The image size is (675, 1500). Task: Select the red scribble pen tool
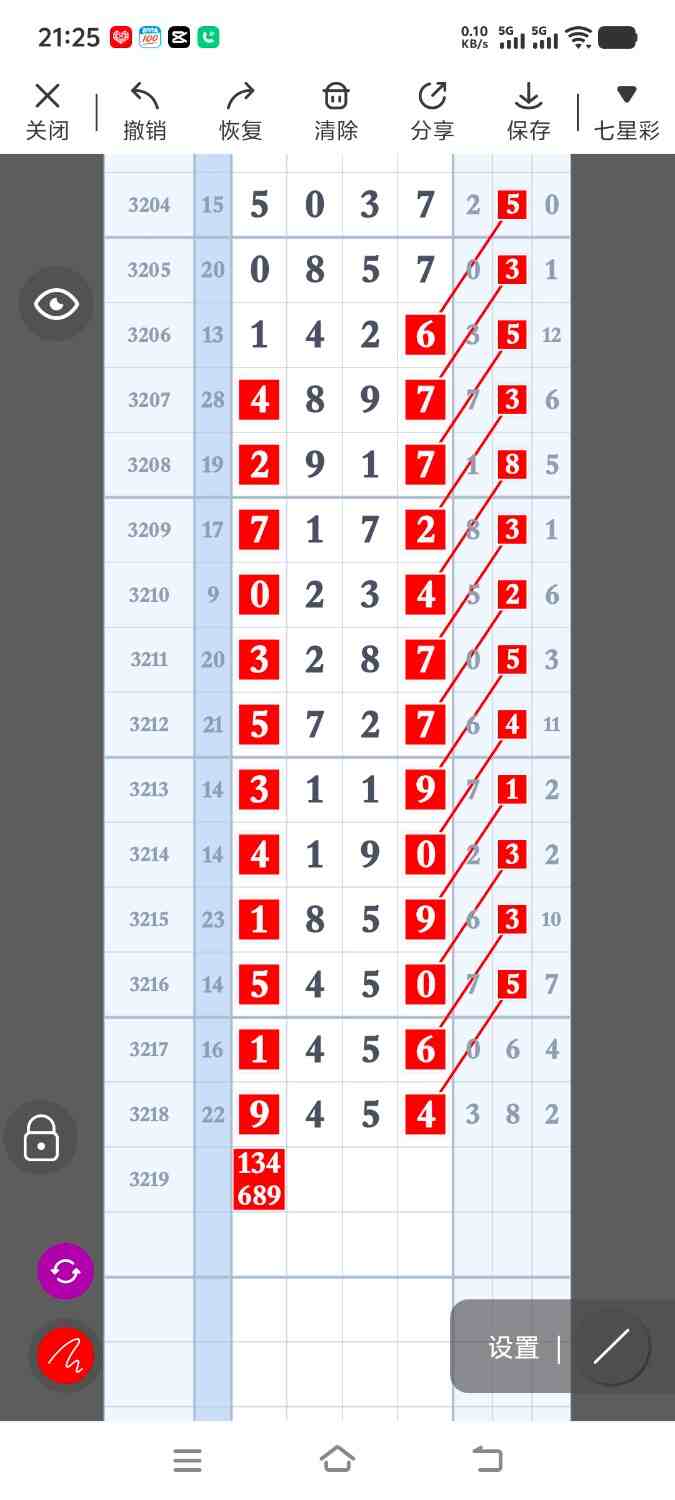point(65,1356)
